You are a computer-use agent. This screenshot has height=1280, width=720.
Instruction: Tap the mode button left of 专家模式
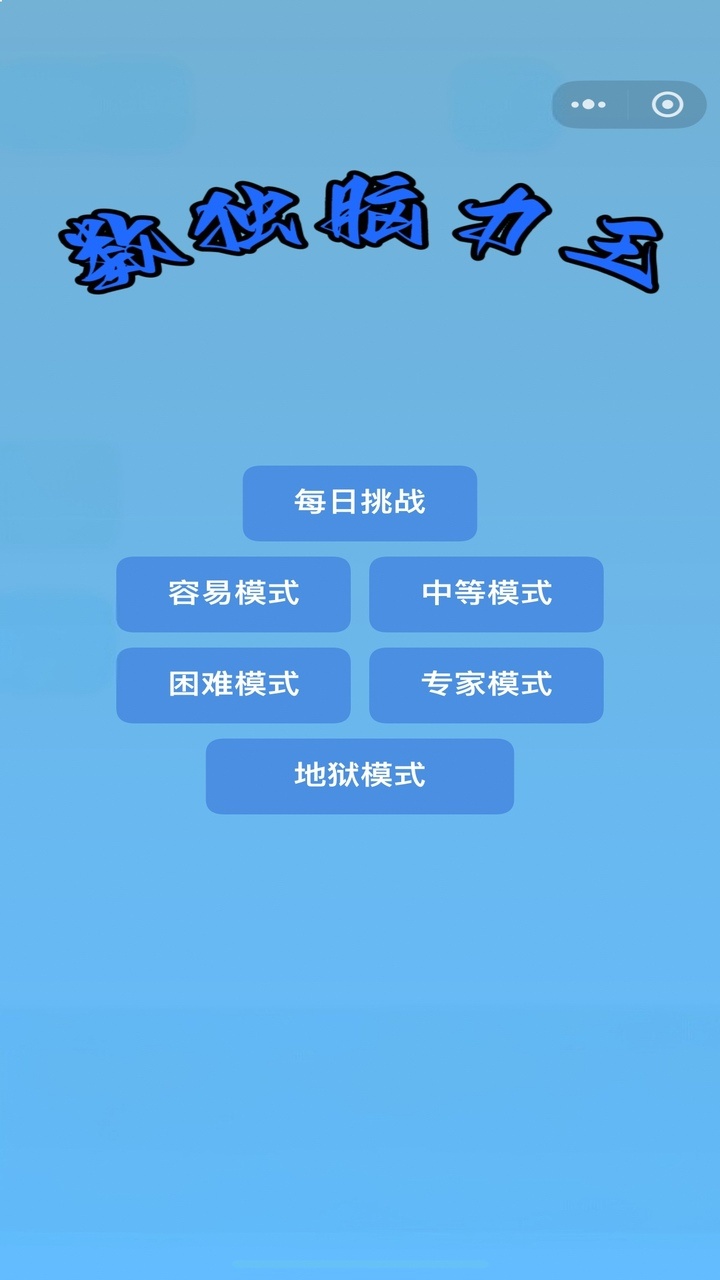(233, 685)
